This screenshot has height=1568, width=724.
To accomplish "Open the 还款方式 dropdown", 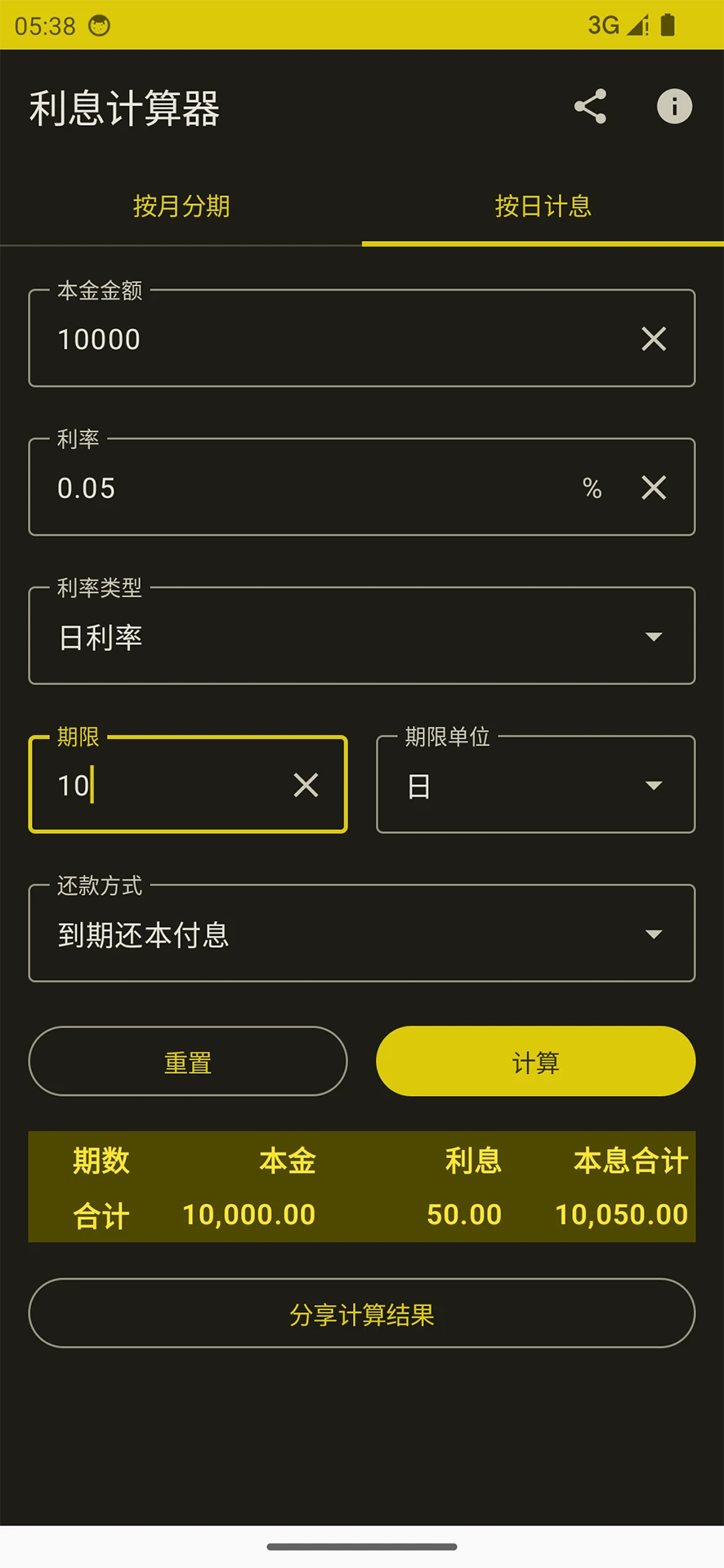I will pos(654,933).
